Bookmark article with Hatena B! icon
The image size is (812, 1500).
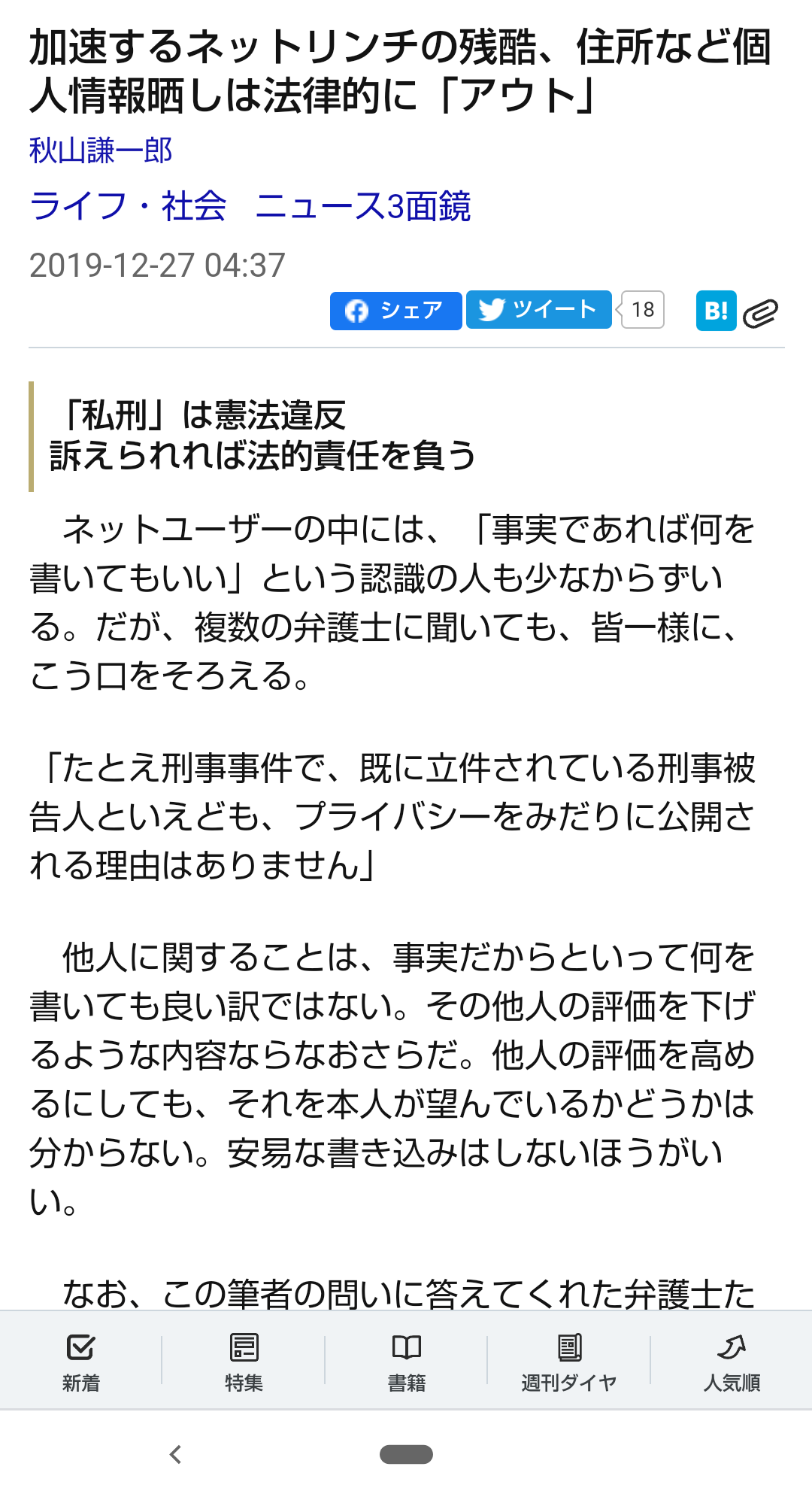[716, 311]
